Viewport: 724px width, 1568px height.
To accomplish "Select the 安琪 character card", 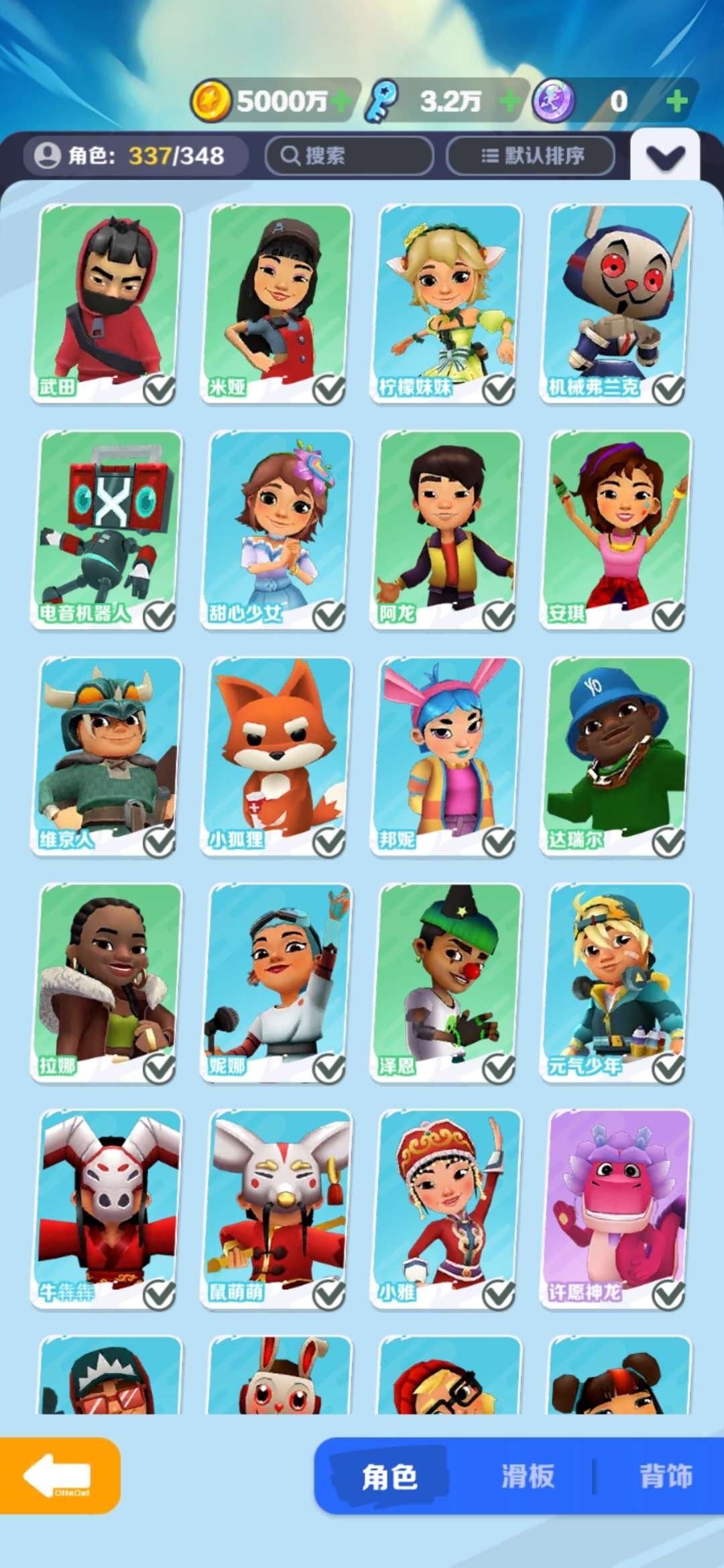I will click(616, 529).
